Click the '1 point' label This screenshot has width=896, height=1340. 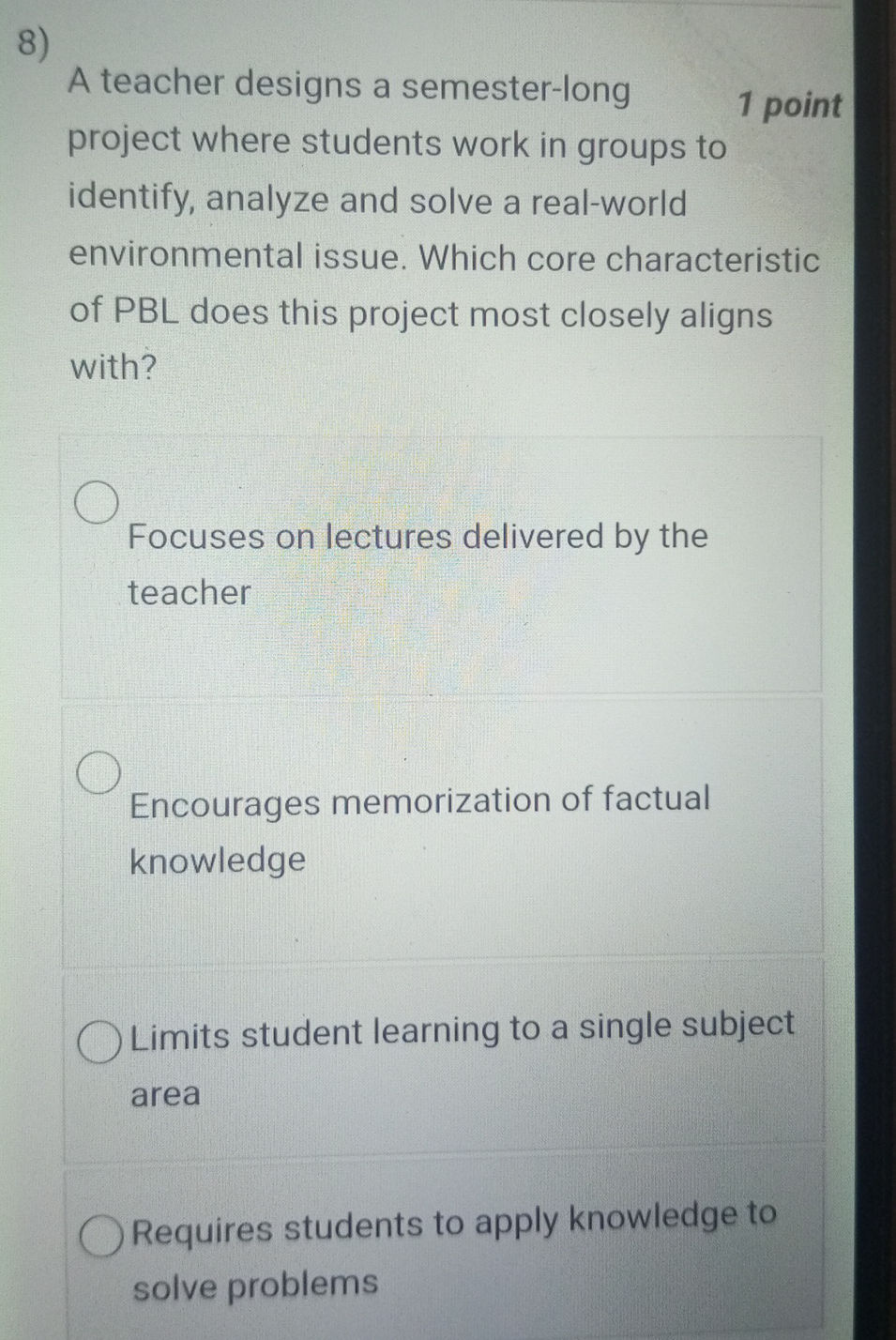click(x=791, y=106)
